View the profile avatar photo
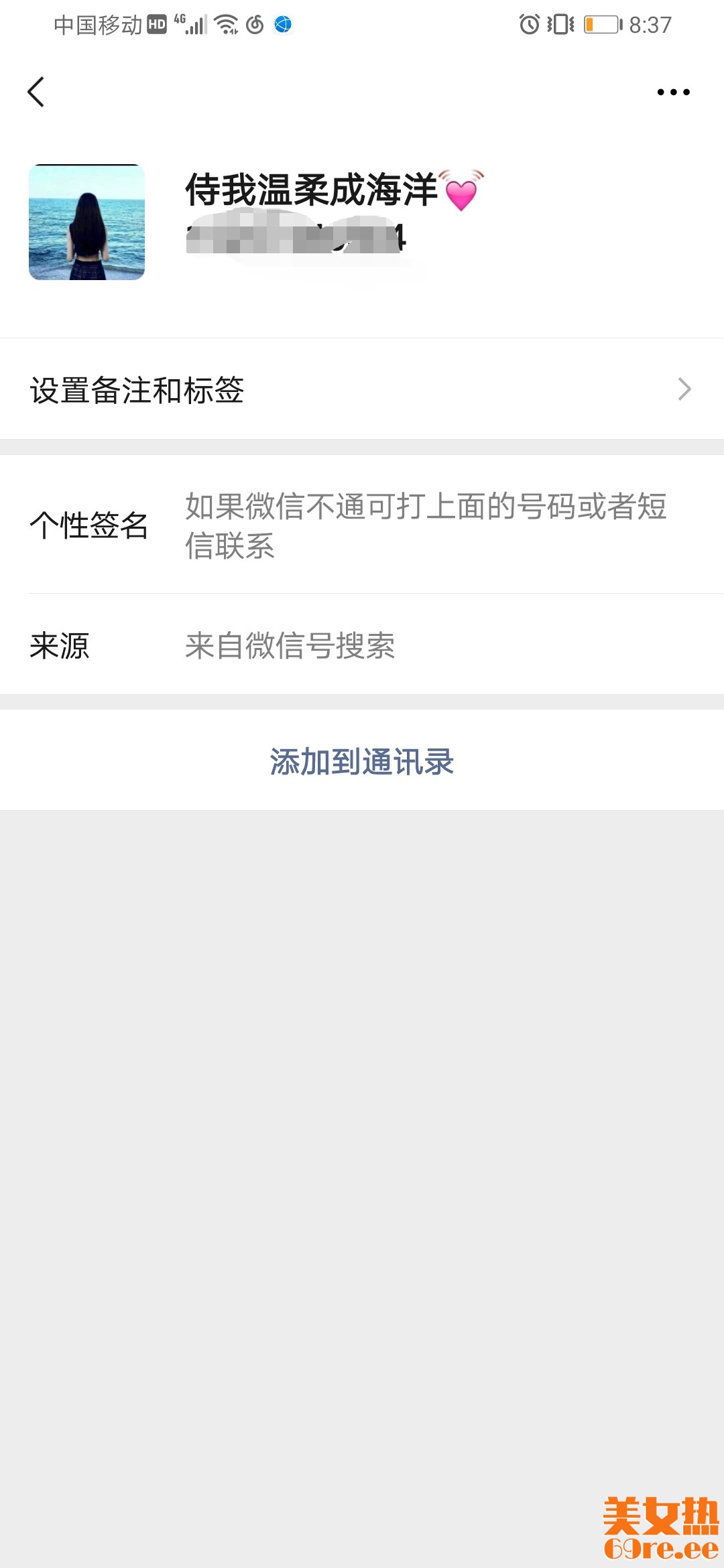Image resolution: width=724 pixels, height=1568 pixels. (x=87, y=222)
